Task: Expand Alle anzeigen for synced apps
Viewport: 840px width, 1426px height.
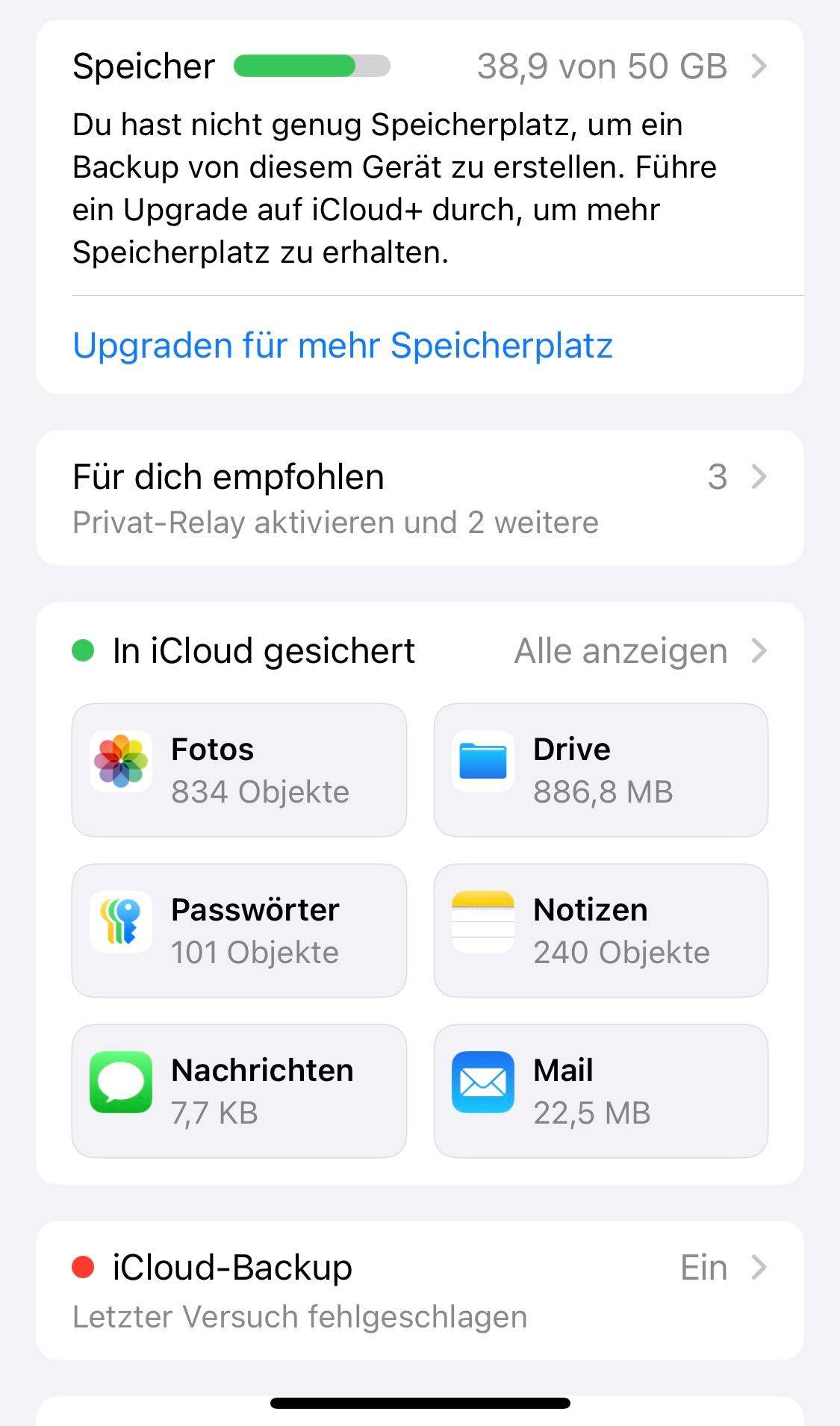Action: tap(620, 650)
